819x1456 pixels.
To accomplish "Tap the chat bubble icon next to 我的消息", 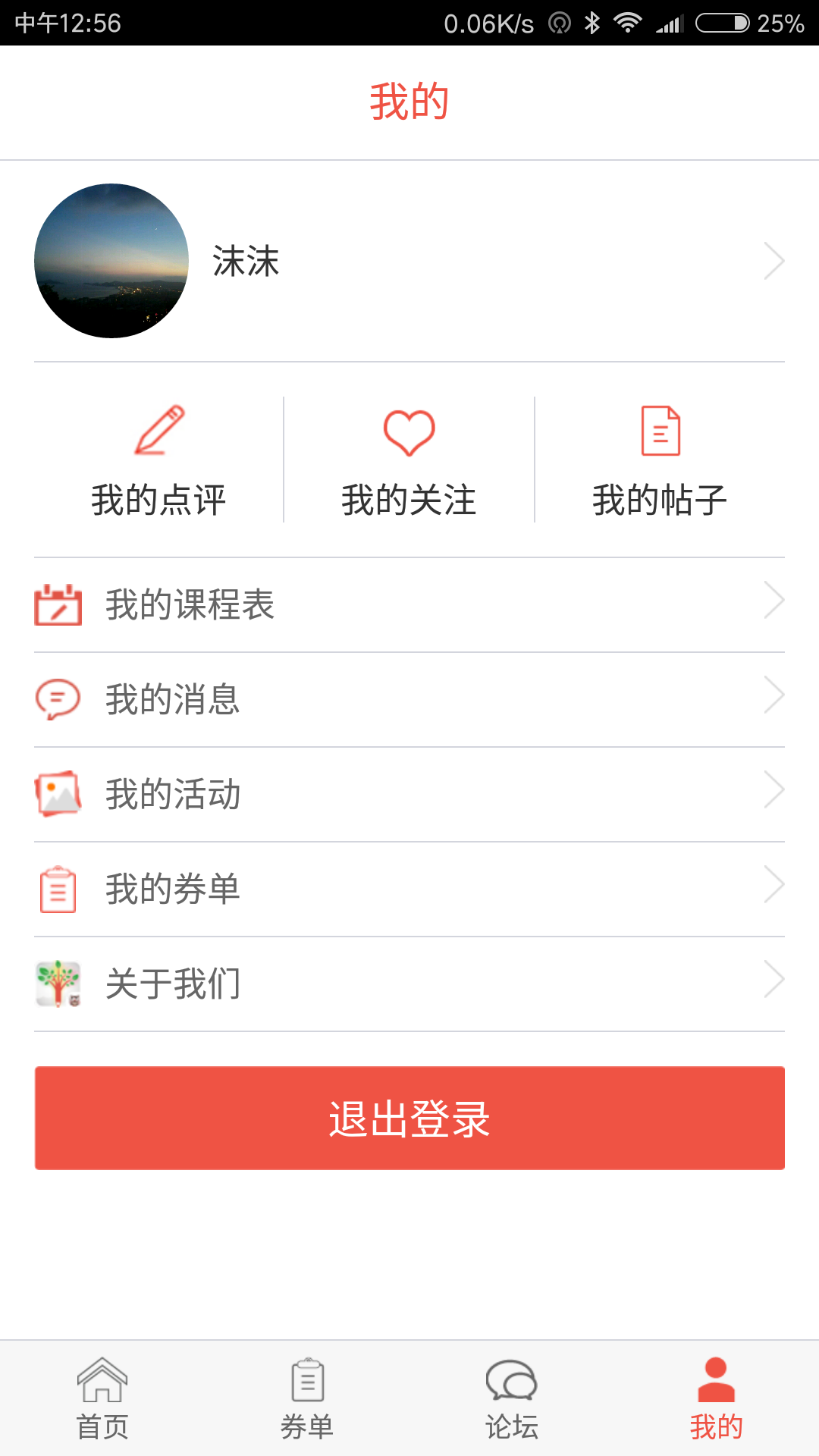I will [x=59, y=699].
